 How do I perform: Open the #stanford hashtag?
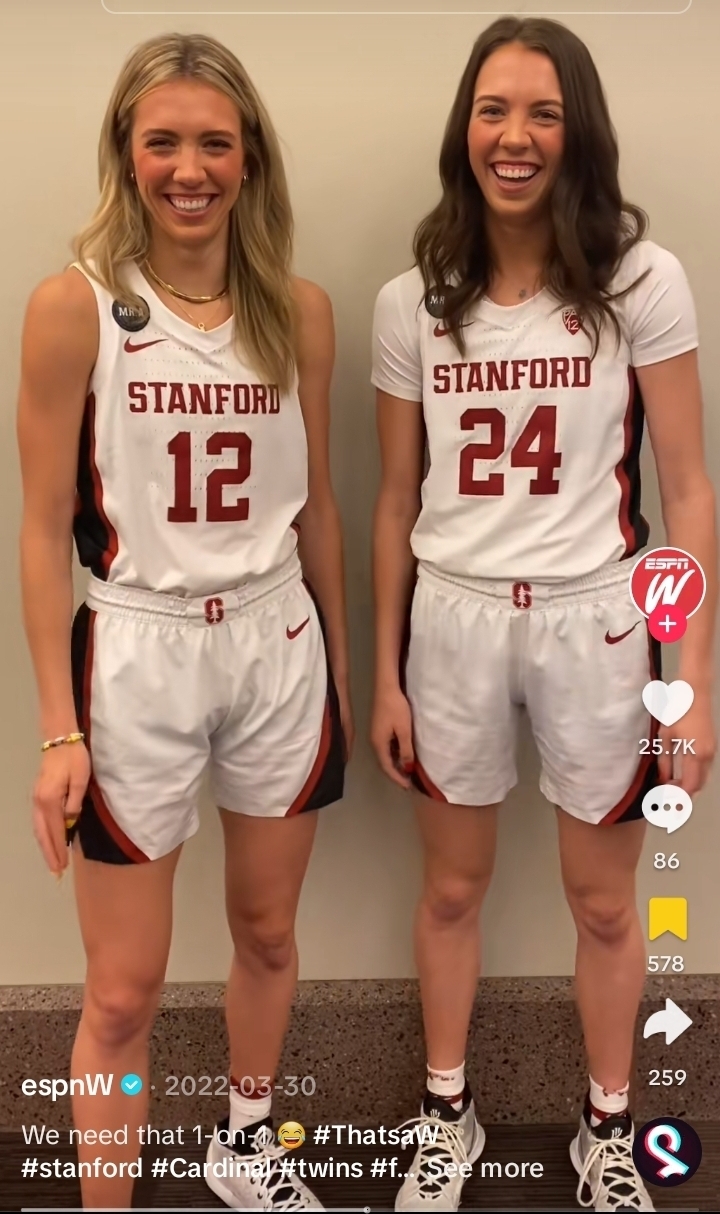[82, 1168]
